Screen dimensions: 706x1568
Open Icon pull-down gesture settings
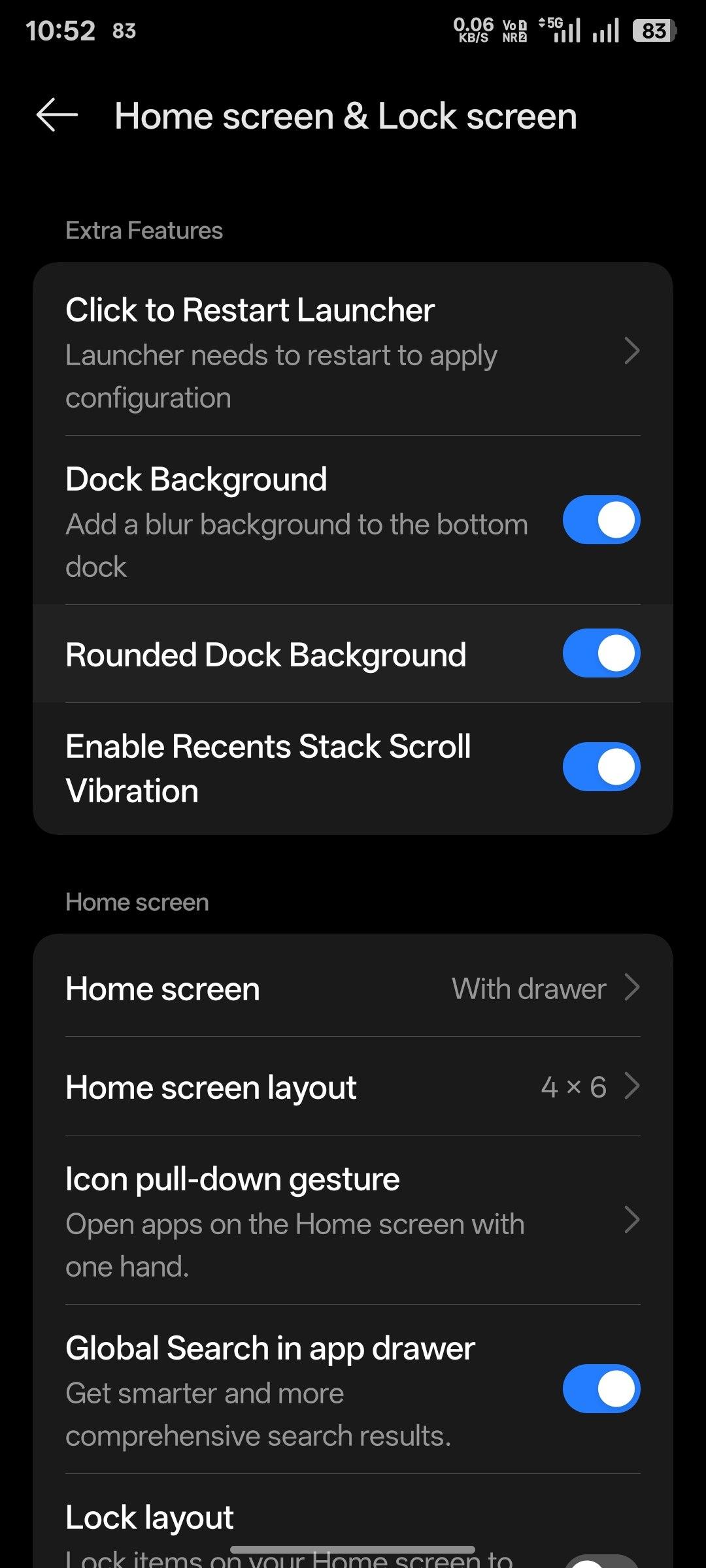(x=353, y=1220)
